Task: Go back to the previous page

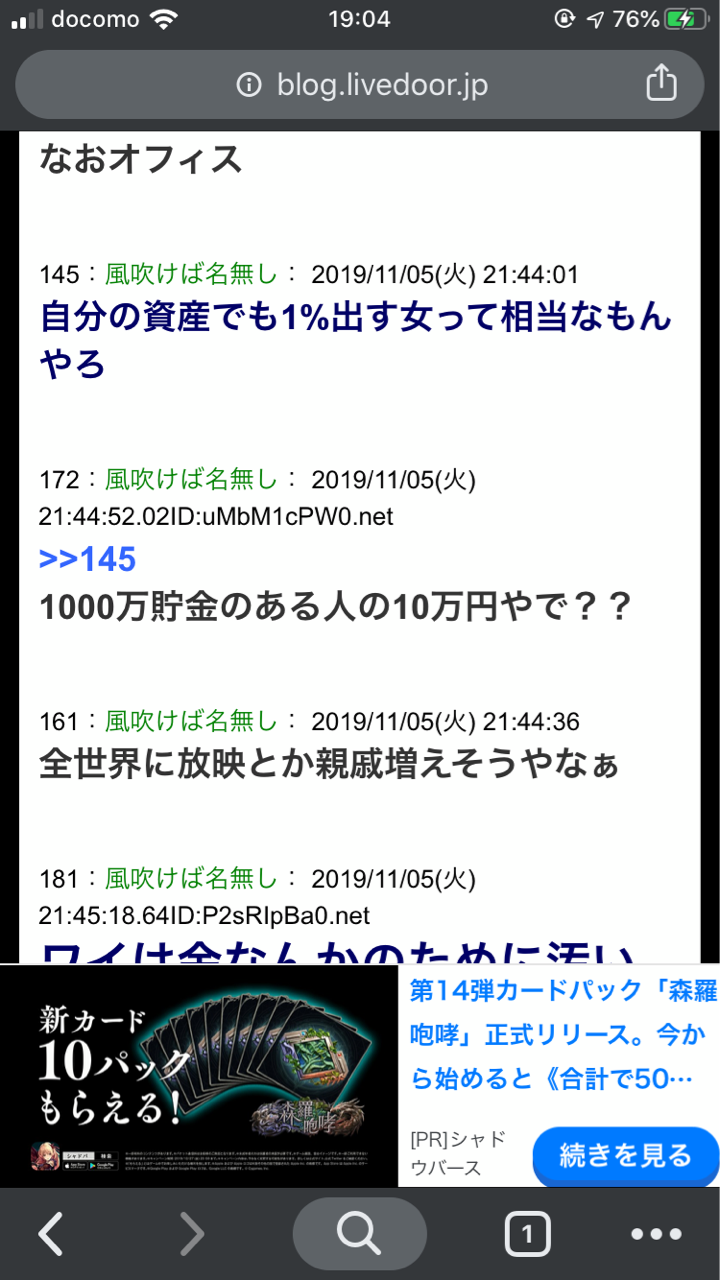Action: pyautogui.click(x=52, y=1236)
